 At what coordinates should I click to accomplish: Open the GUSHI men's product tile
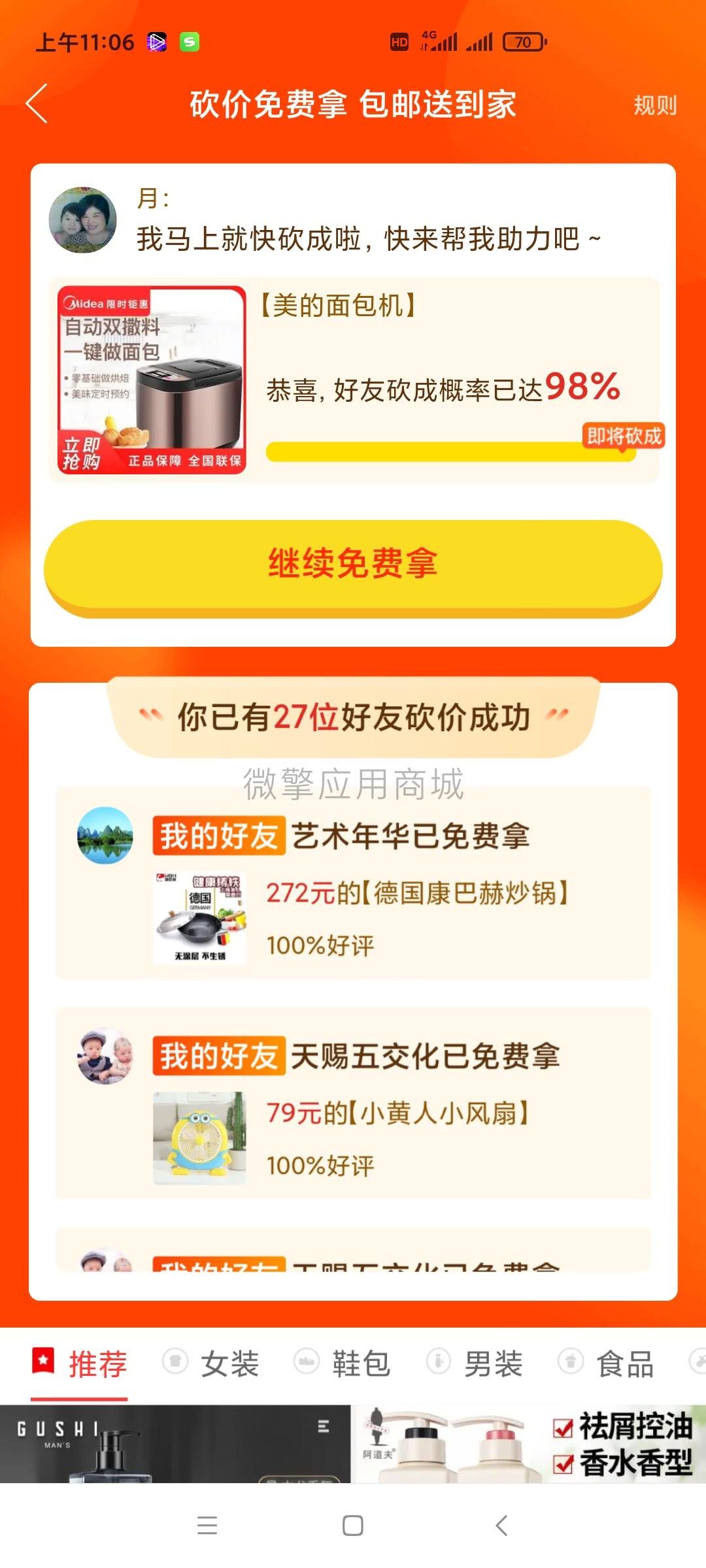175,1444
